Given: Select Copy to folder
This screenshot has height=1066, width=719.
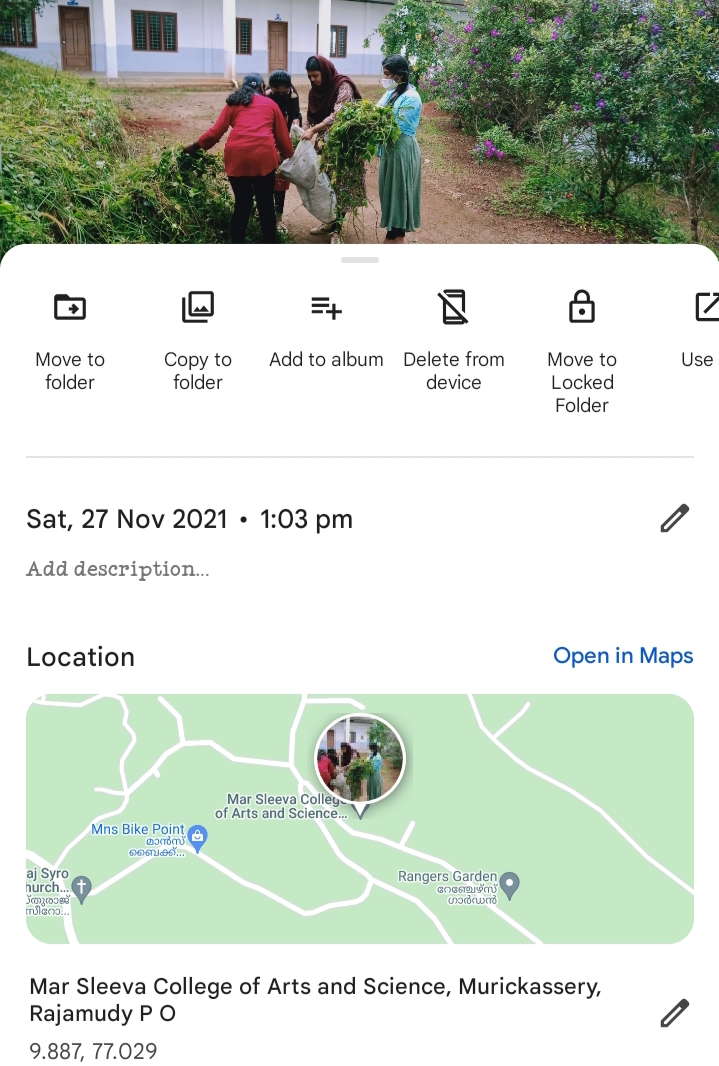Looking at the screenshot, I should tap(198, 340).
